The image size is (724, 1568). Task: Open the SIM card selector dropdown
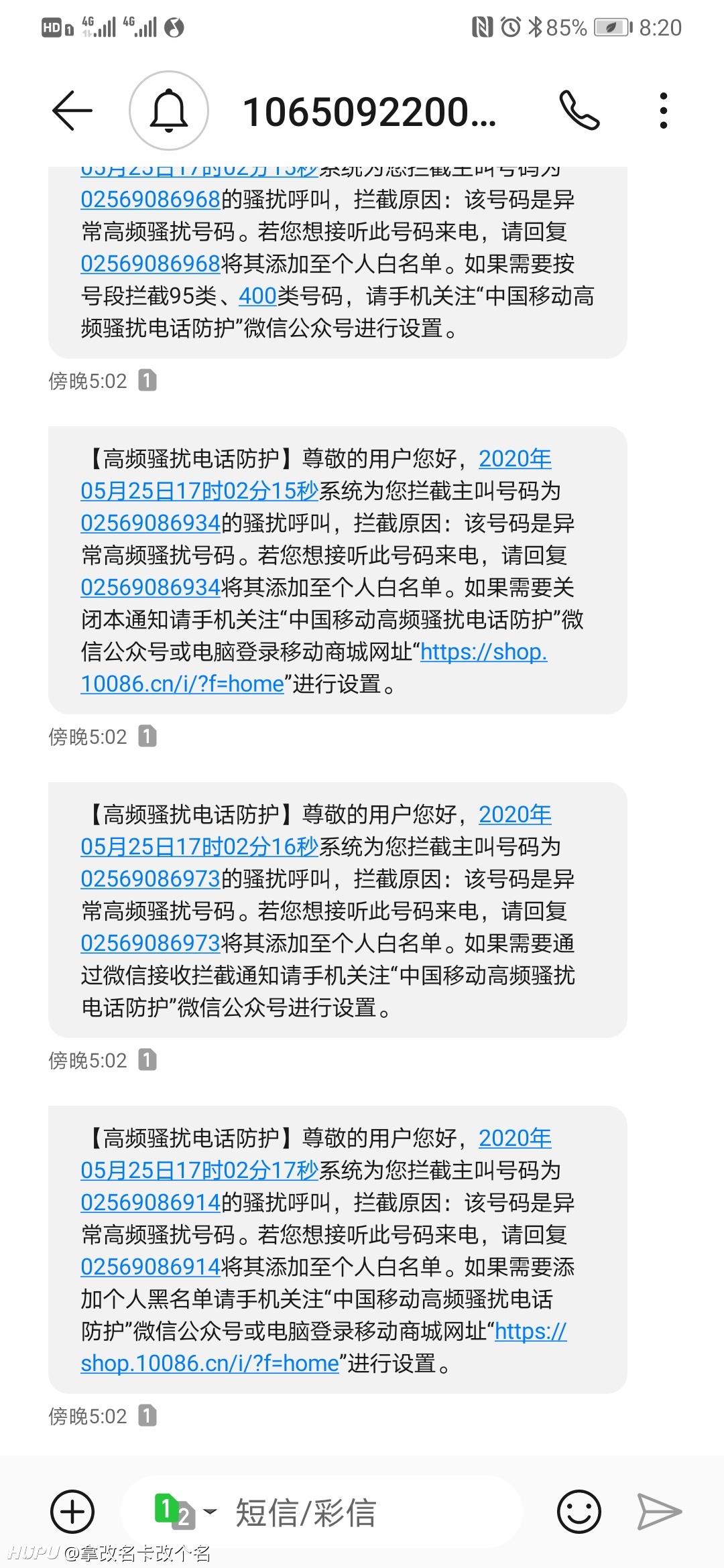point(185,1512)
